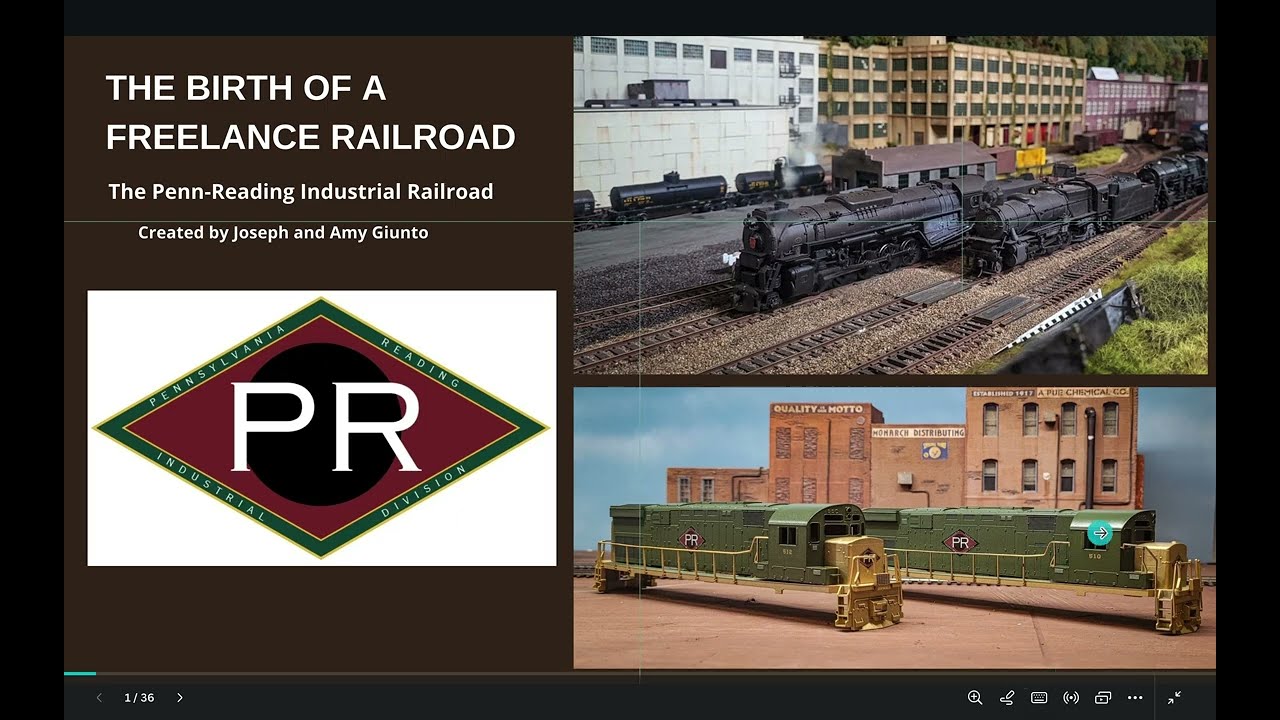This screenshot has width=1280, height=720.
Task: Go to the next slide
Action: (x=180, y=698)
